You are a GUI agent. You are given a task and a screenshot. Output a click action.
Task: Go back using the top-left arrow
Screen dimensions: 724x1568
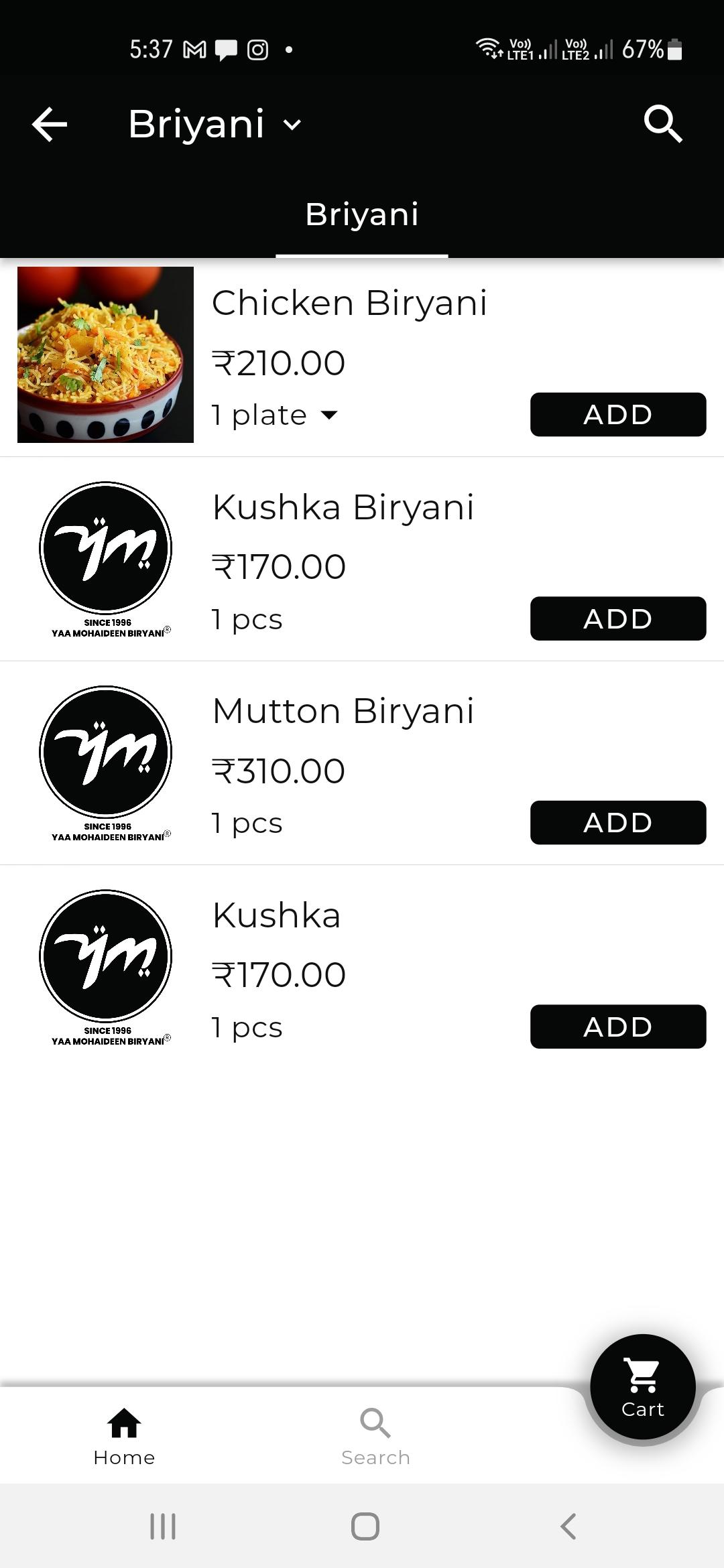50,125
